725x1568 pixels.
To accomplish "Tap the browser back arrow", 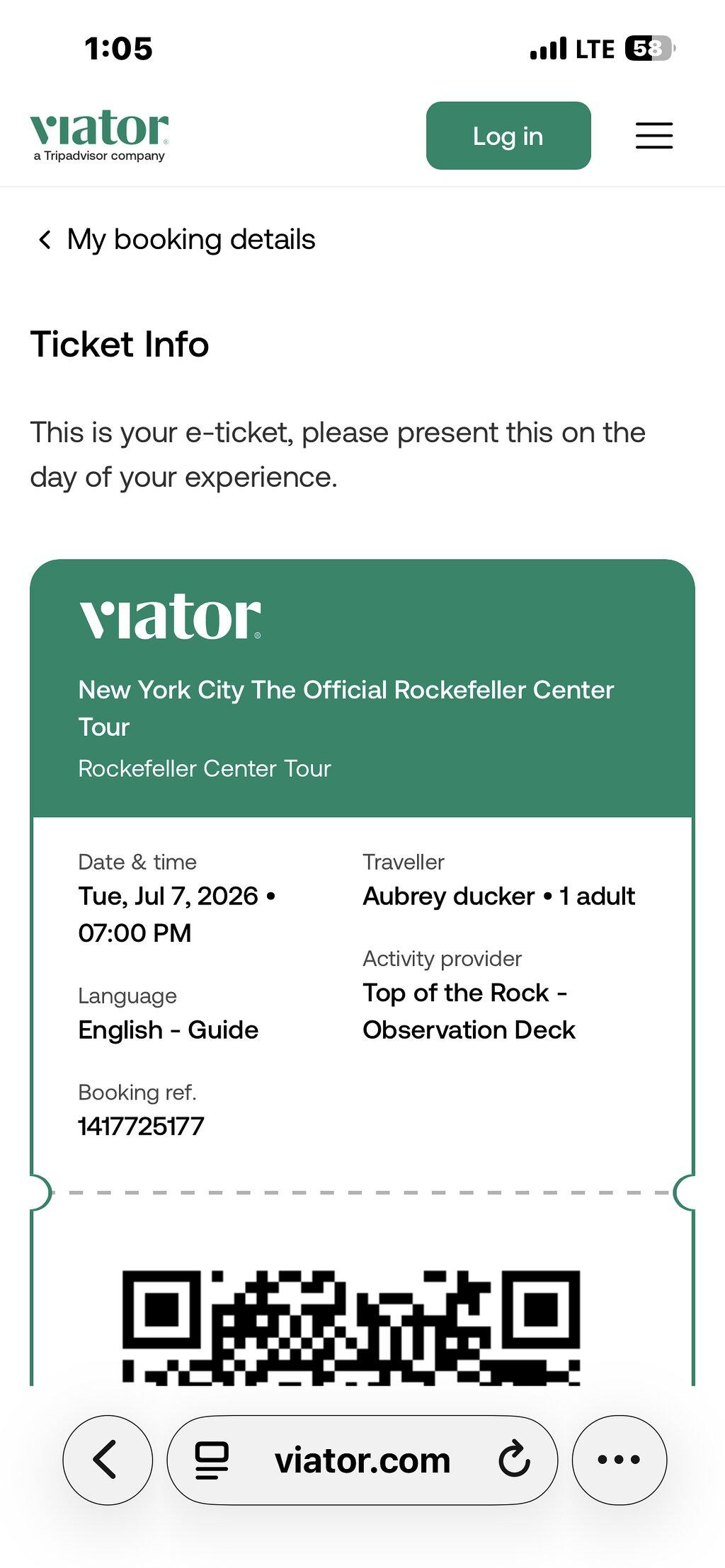I will (x=108, y=1460).
